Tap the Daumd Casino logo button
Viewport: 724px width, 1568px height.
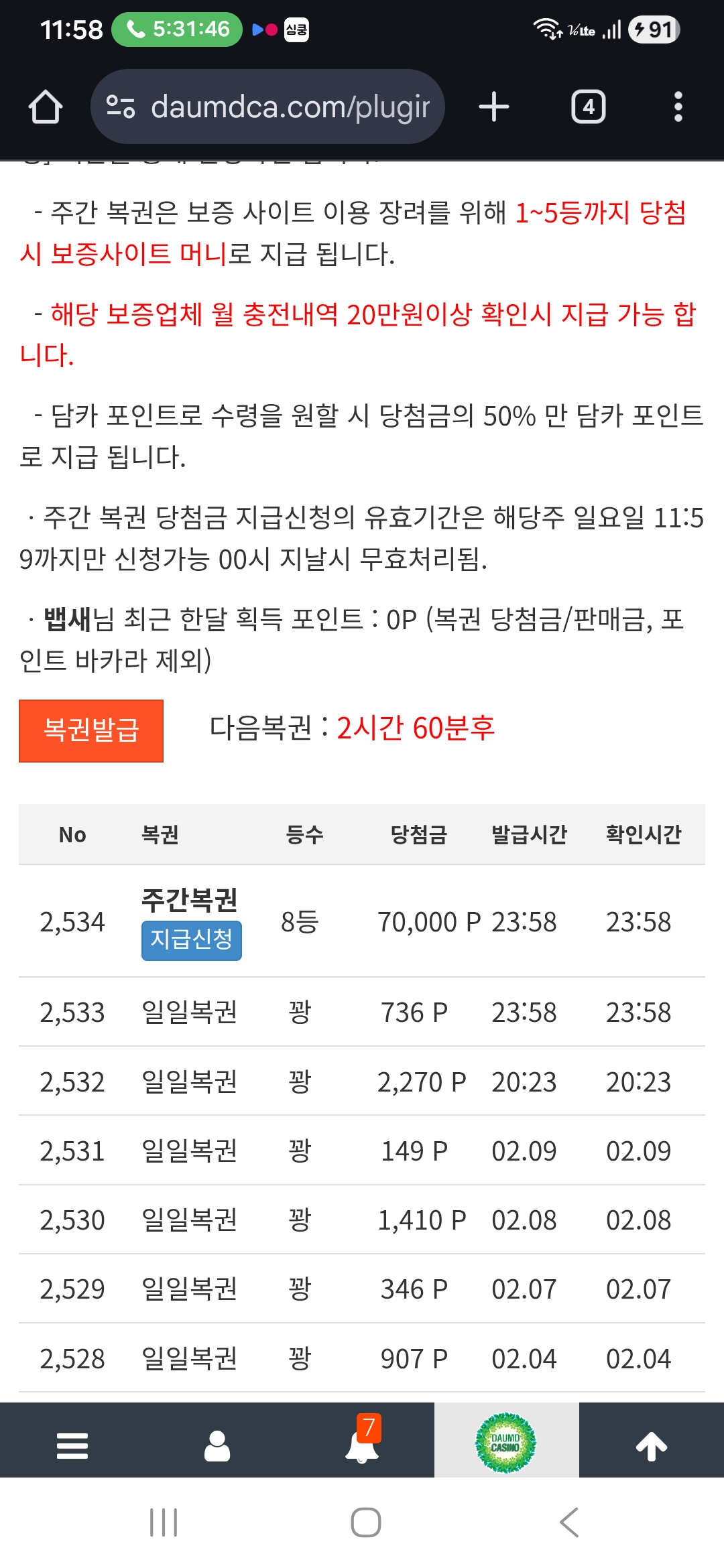pos(506,1443)
